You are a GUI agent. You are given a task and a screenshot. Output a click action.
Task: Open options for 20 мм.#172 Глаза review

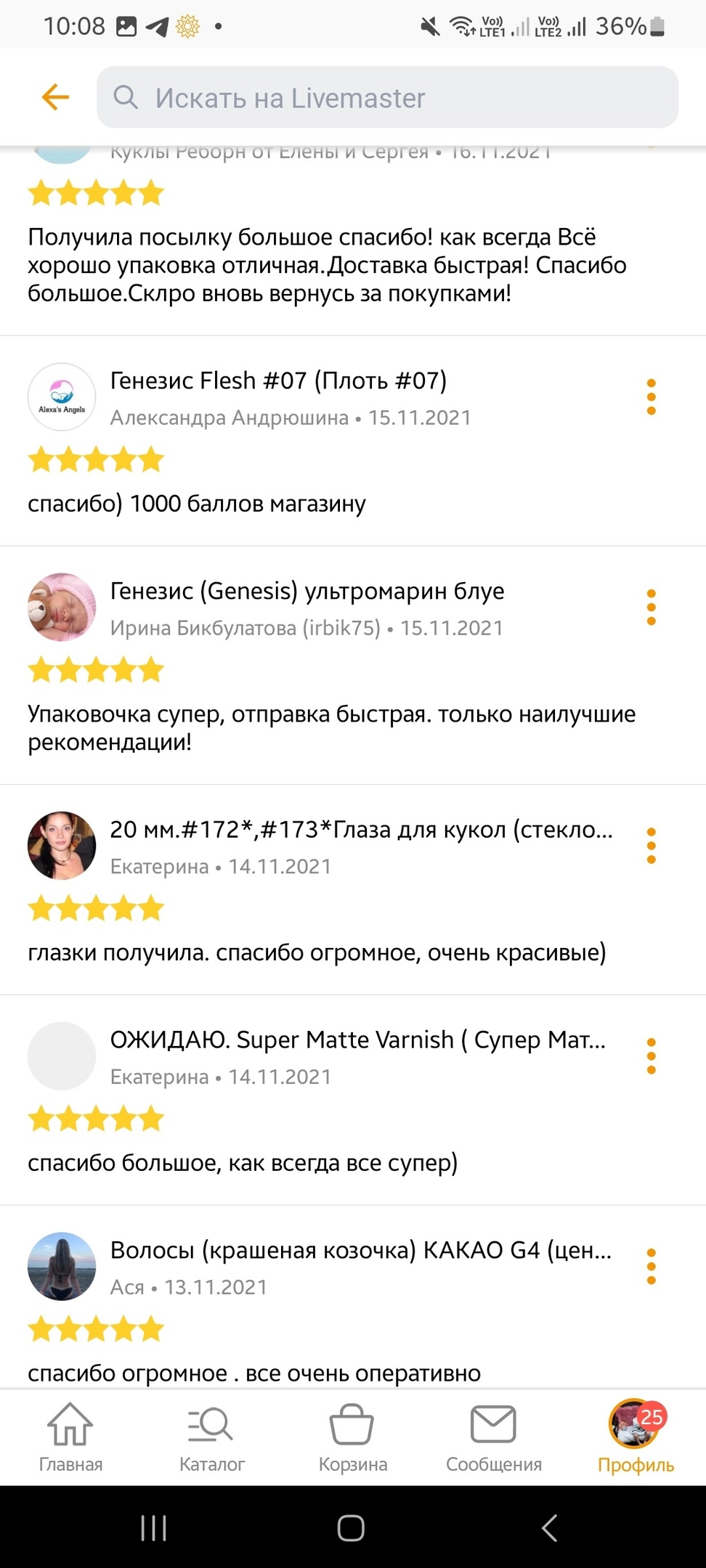[651, 846]
